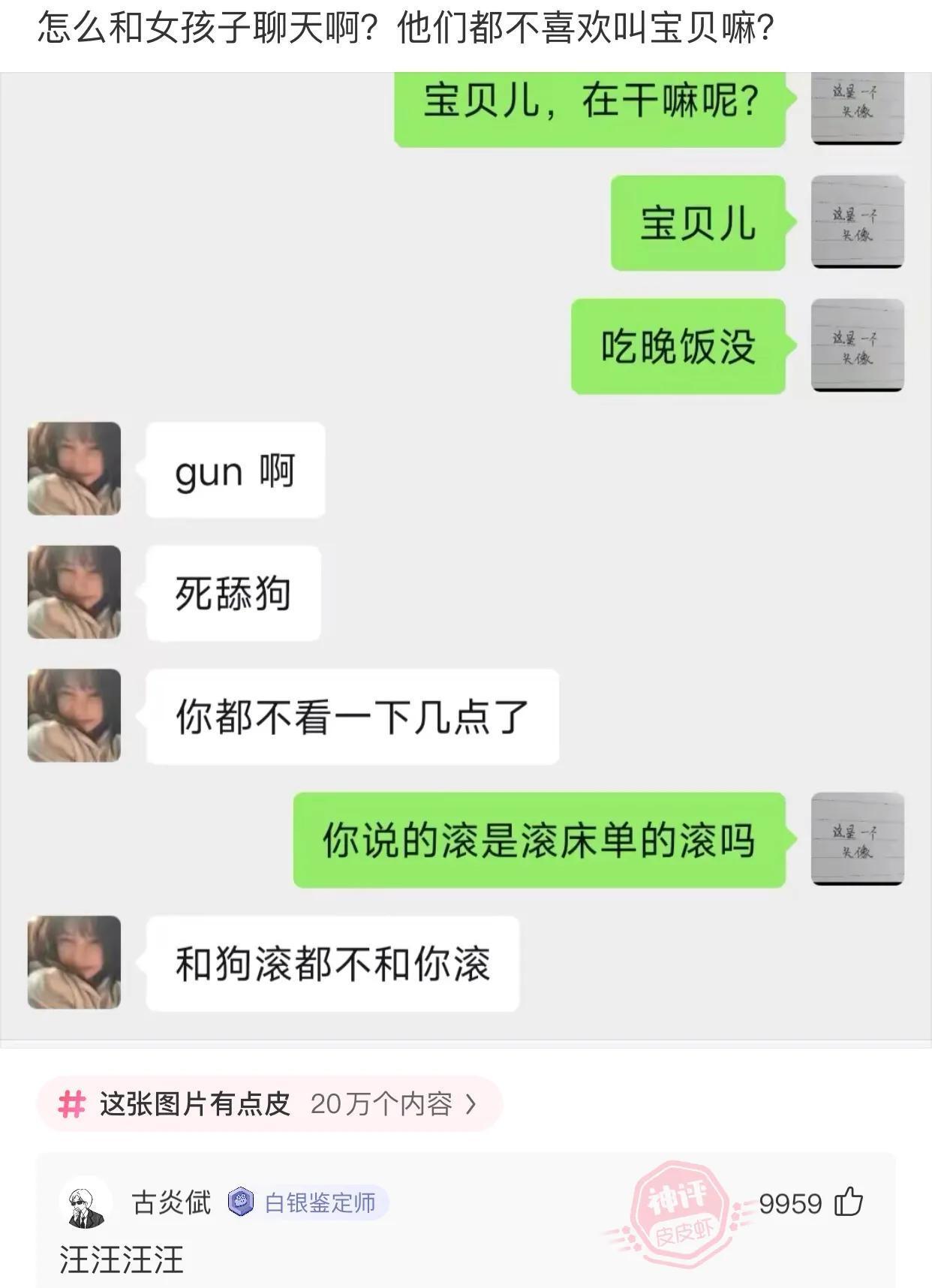Open the chat screenshot image in the post

[465, 555]
